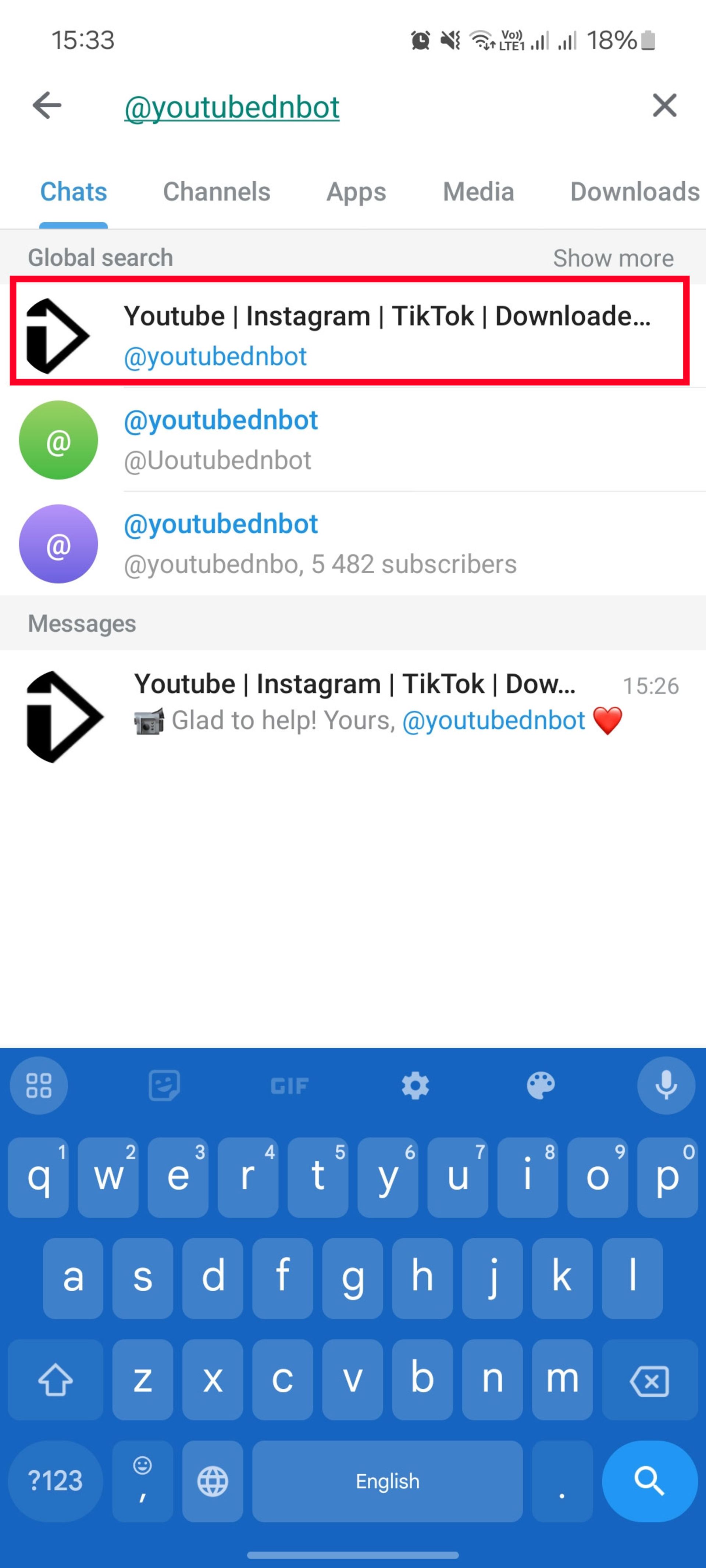Image resolution: width=706 pixels, height=1568 pixels.
Task: Switch to the Downloads tab
Action: pos(634,192)
